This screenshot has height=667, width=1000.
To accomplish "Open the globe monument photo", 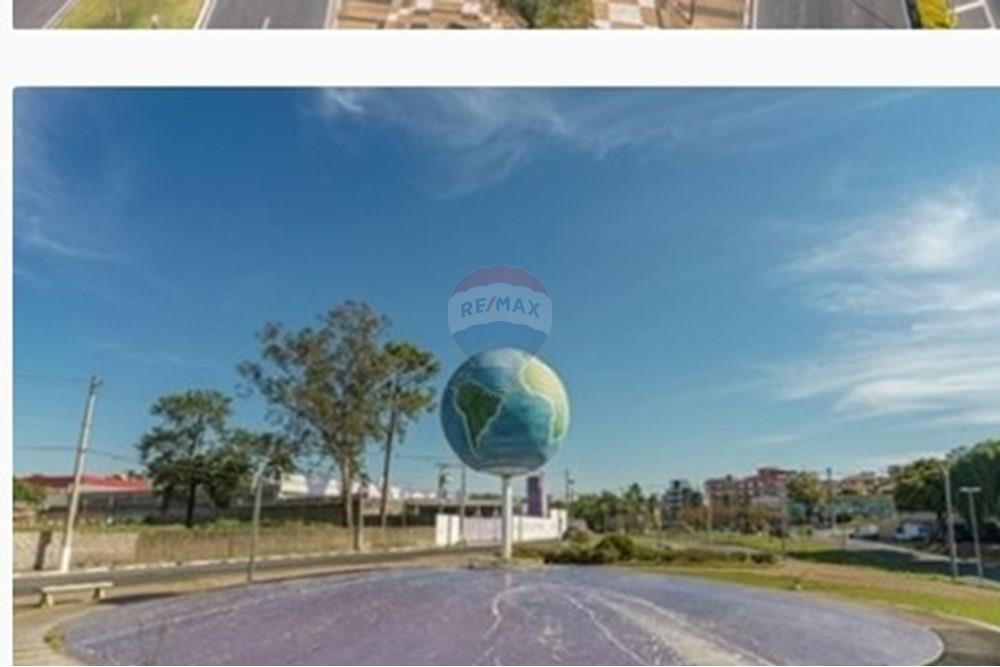I will (506, 376).
